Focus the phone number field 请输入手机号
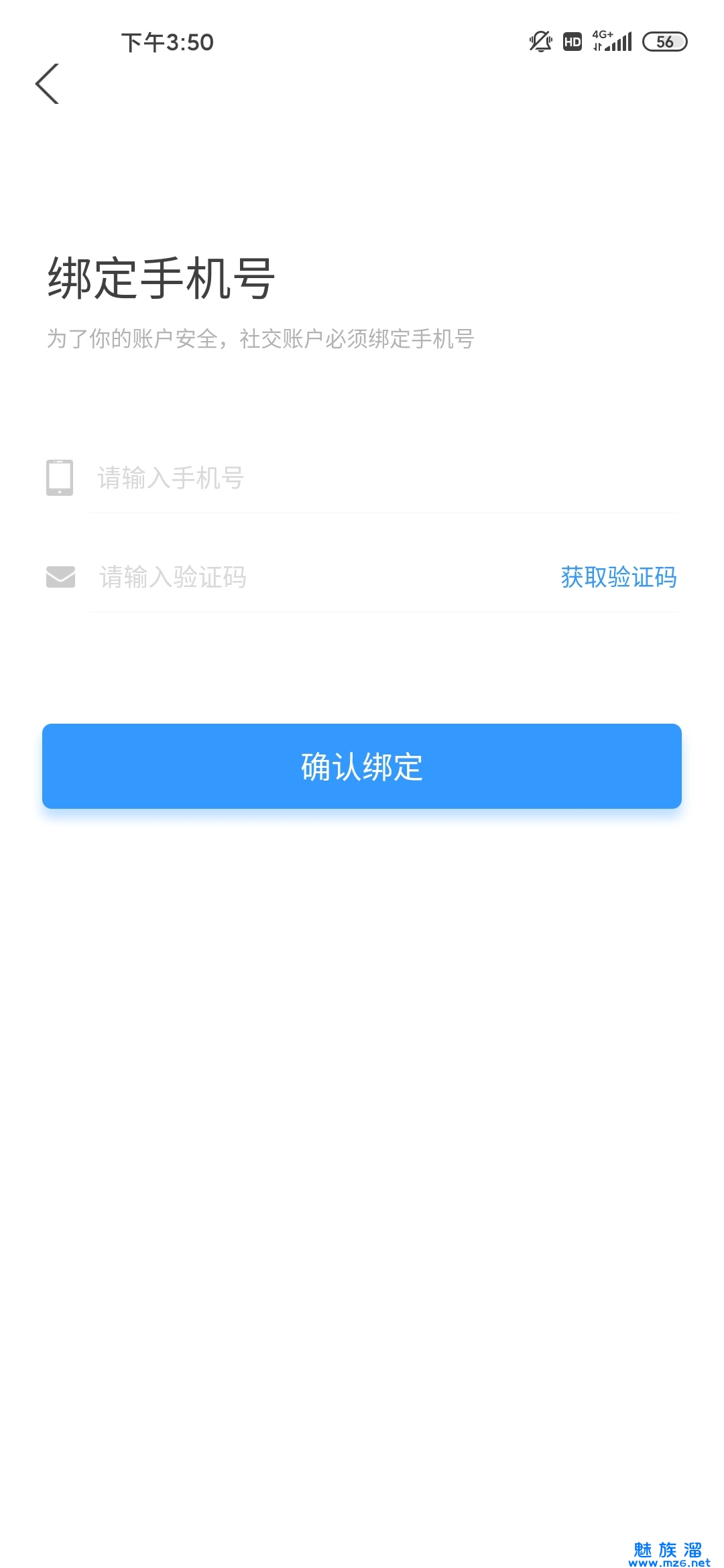Screen dimensions: 724x1568 pos(383,478)
